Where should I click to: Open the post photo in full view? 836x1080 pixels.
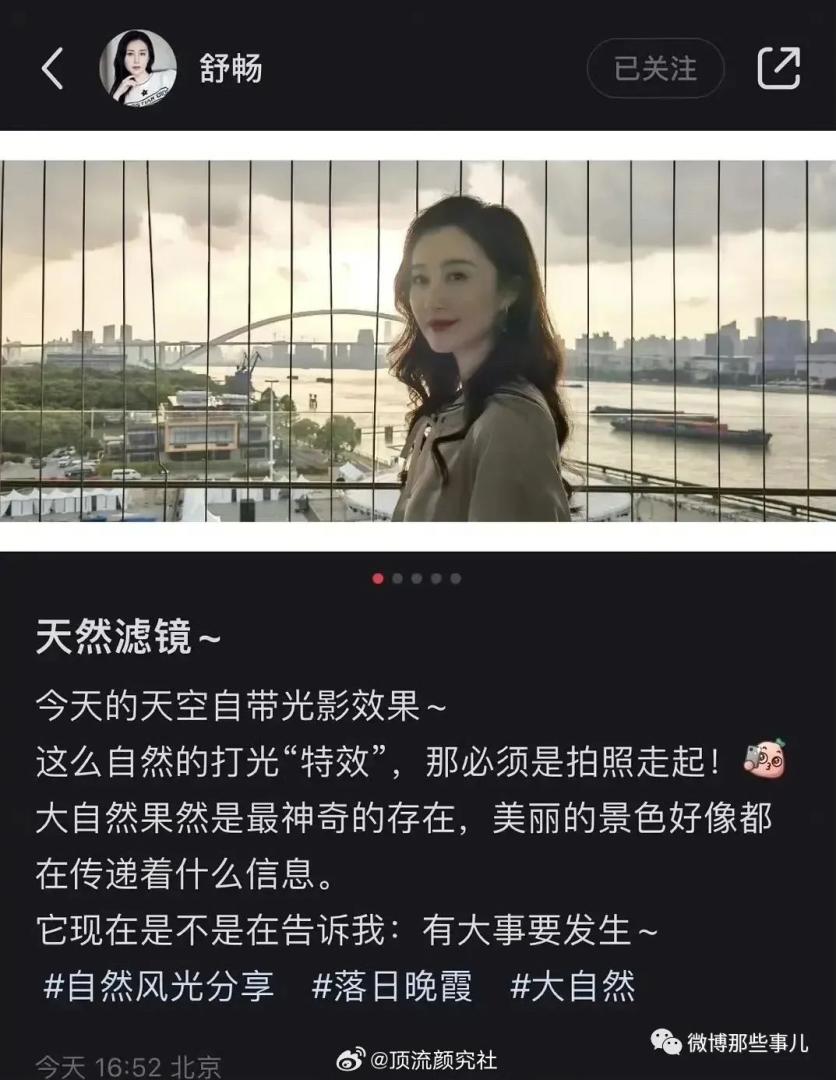tap(418, 340)
